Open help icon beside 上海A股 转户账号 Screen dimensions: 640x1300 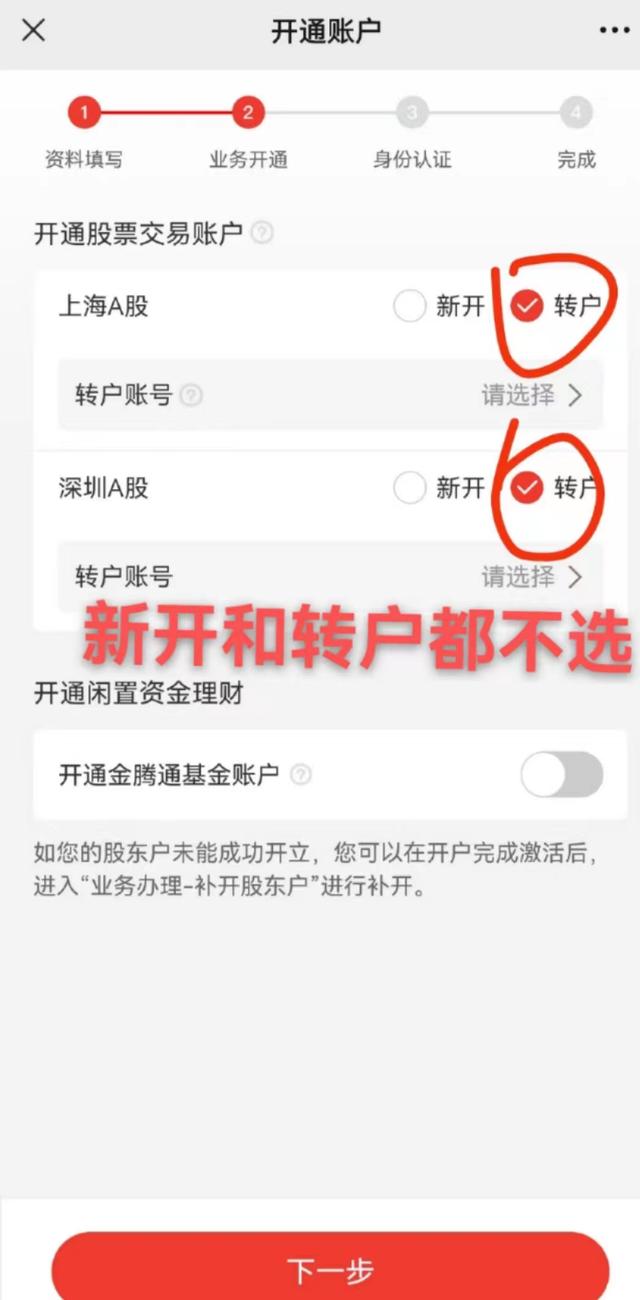[191, 395]
